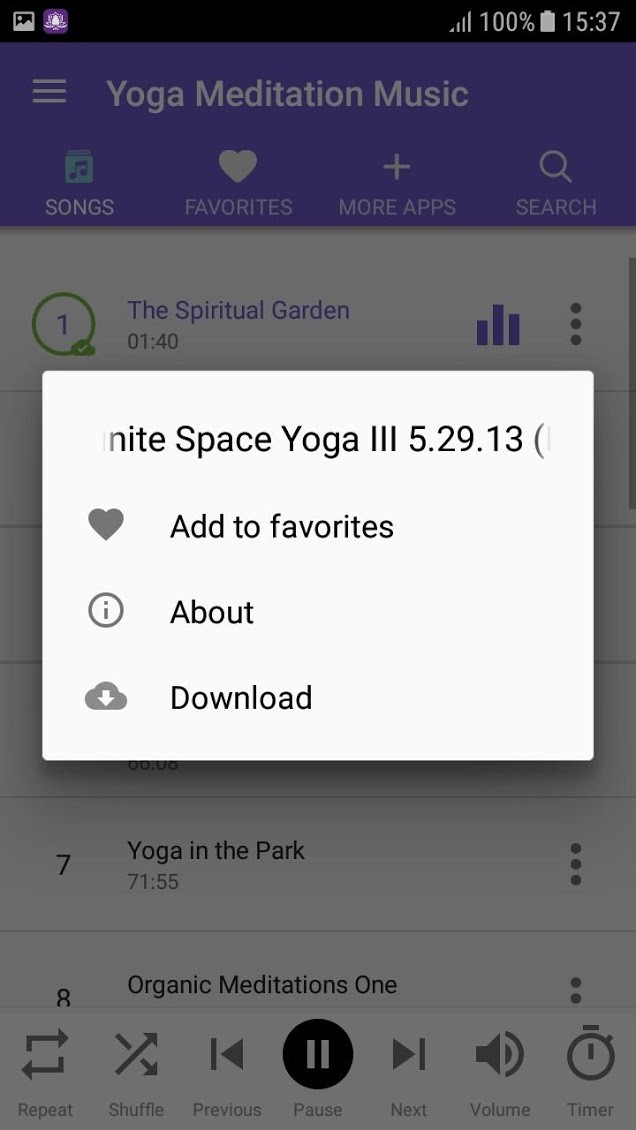Screen dimensions: 636x1130
Task: Open options for Yoga in the Park
Action: 575,864
